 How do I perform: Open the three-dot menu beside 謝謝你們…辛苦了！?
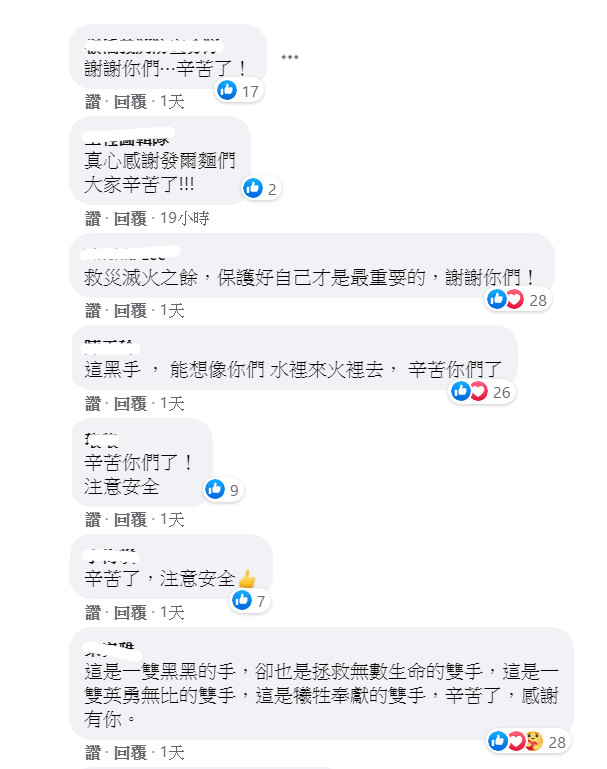coord(290,57)
